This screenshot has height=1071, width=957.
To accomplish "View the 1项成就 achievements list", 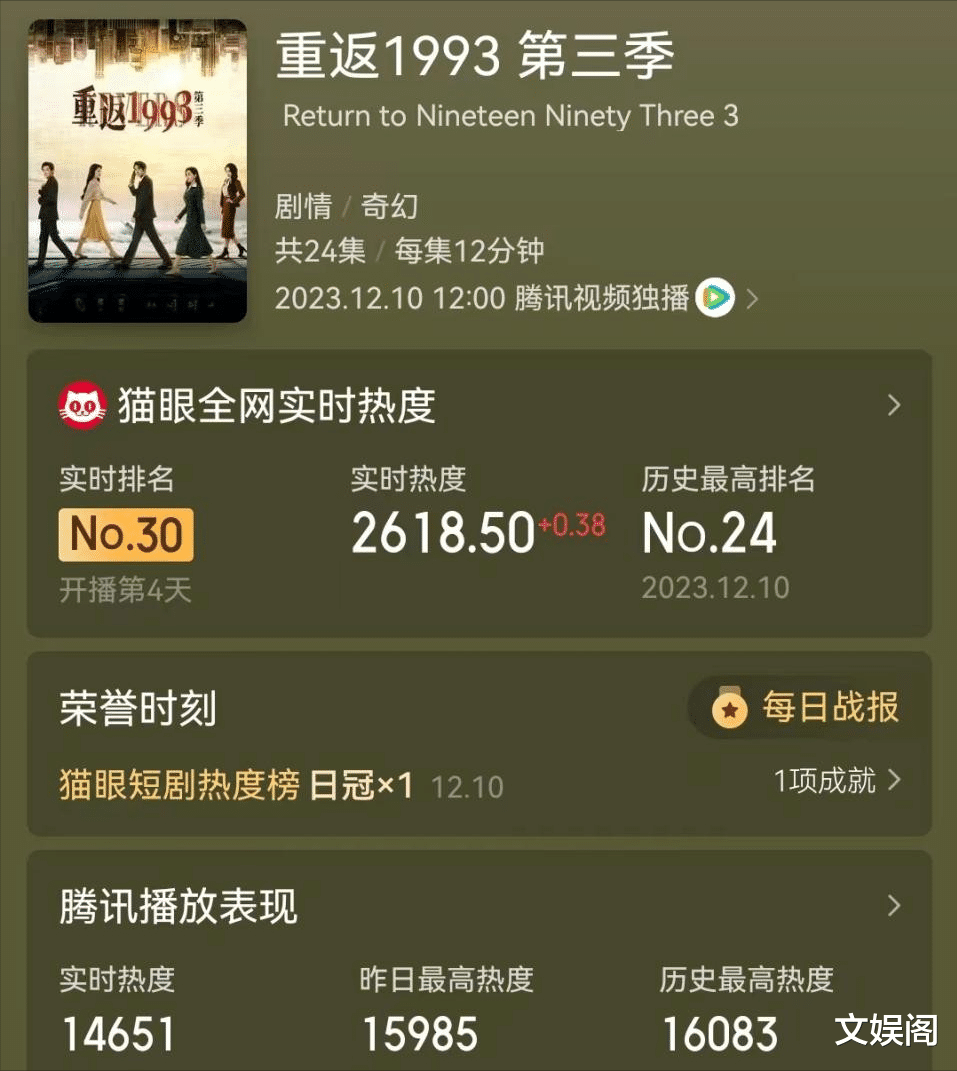I will click(x=838, y=781).
